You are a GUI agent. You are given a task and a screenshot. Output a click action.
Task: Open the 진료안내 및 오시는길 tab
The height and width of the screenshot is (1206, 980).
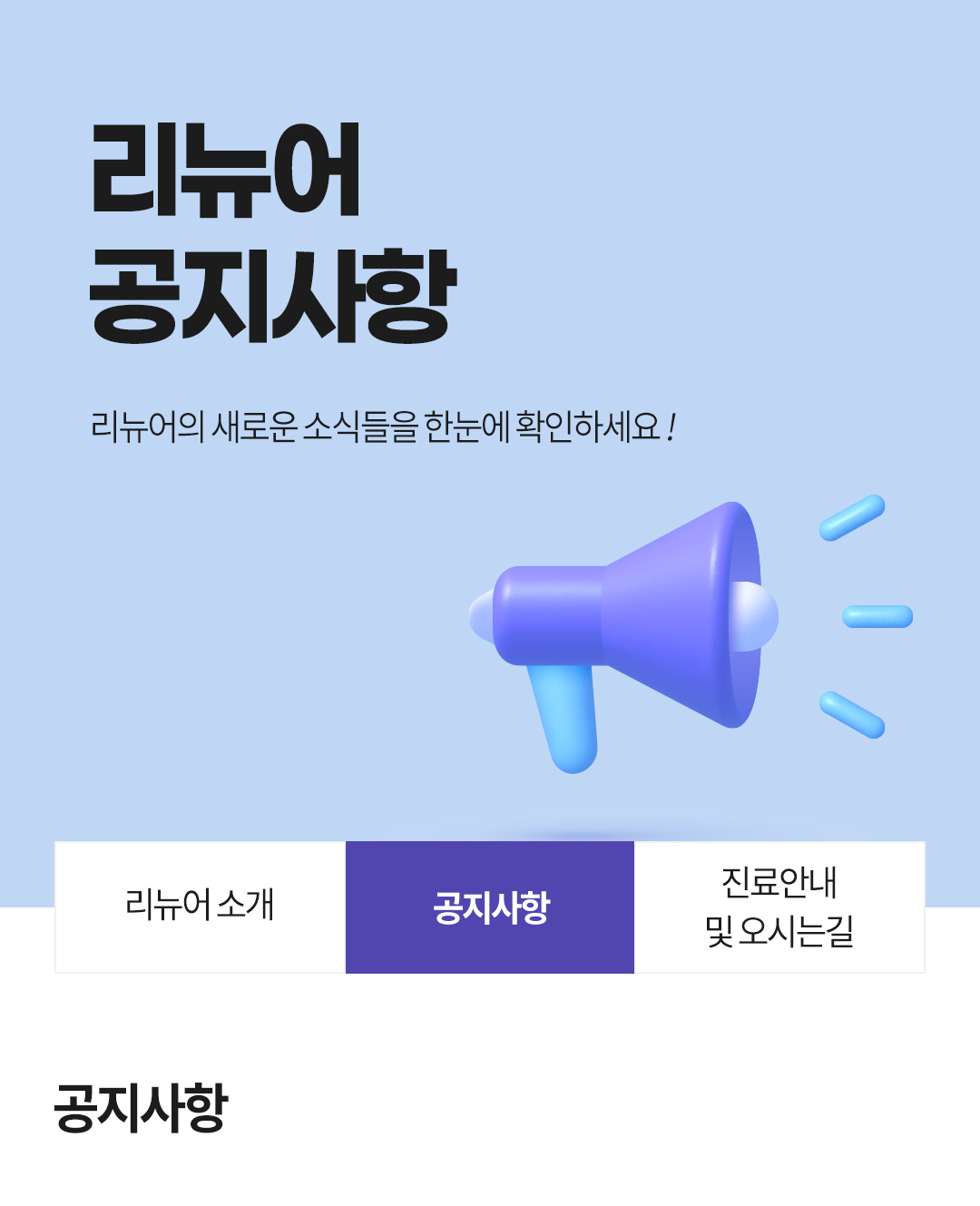(x=779, y=907)
